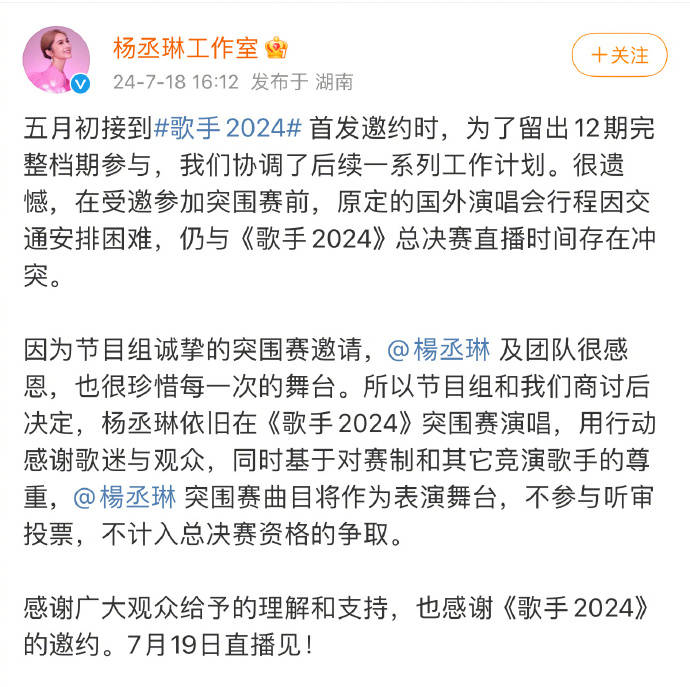Open the 杨丞琳工作室 account name
Viewport: 690px width, 687px height.
point(185,47)
